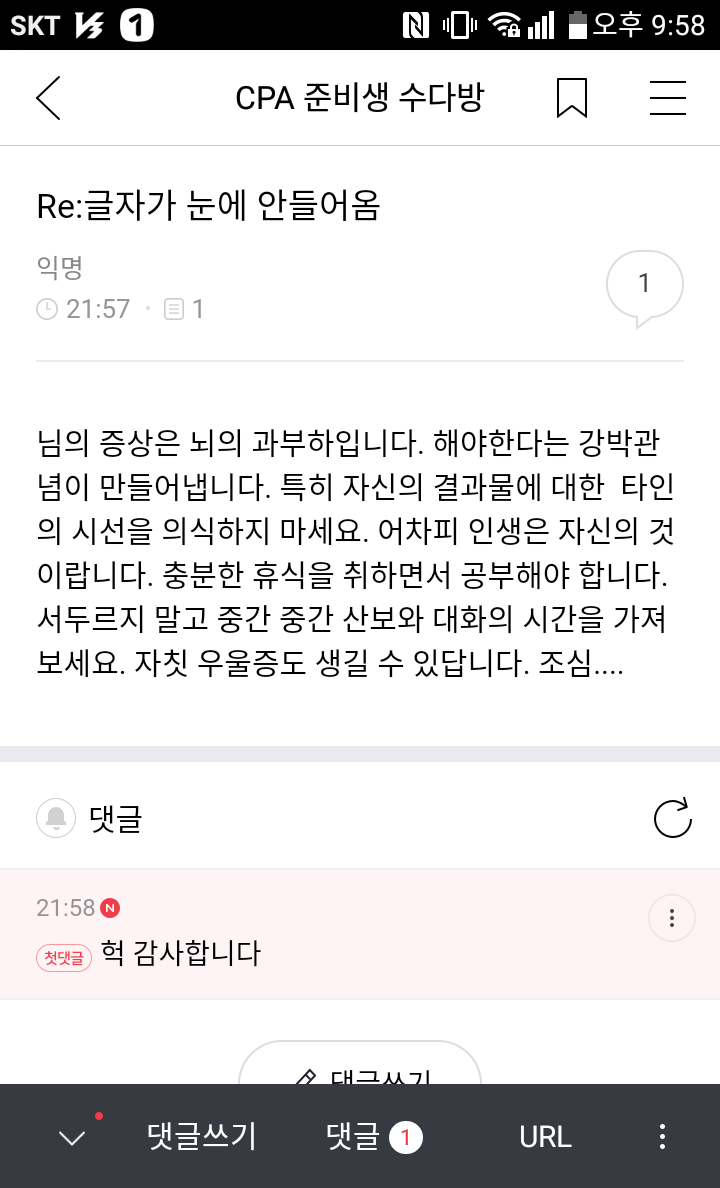This screenshot has height=1188, width=720.
Task: Tap the comment count speech bubble
Action: tap(644, 286)
